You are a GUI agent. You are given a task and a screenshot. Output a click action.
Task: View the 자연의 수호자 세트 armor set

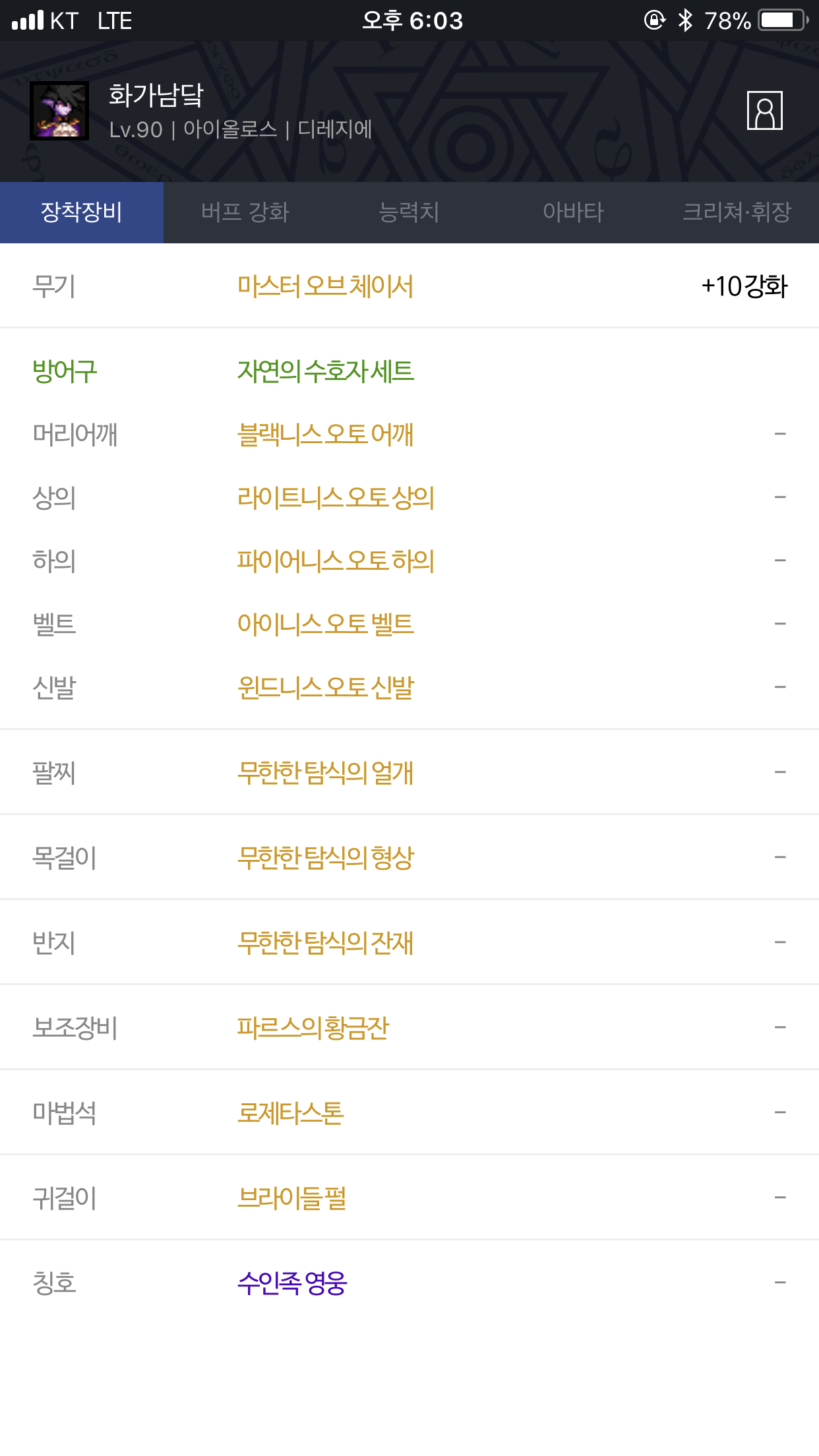(325, 372)
